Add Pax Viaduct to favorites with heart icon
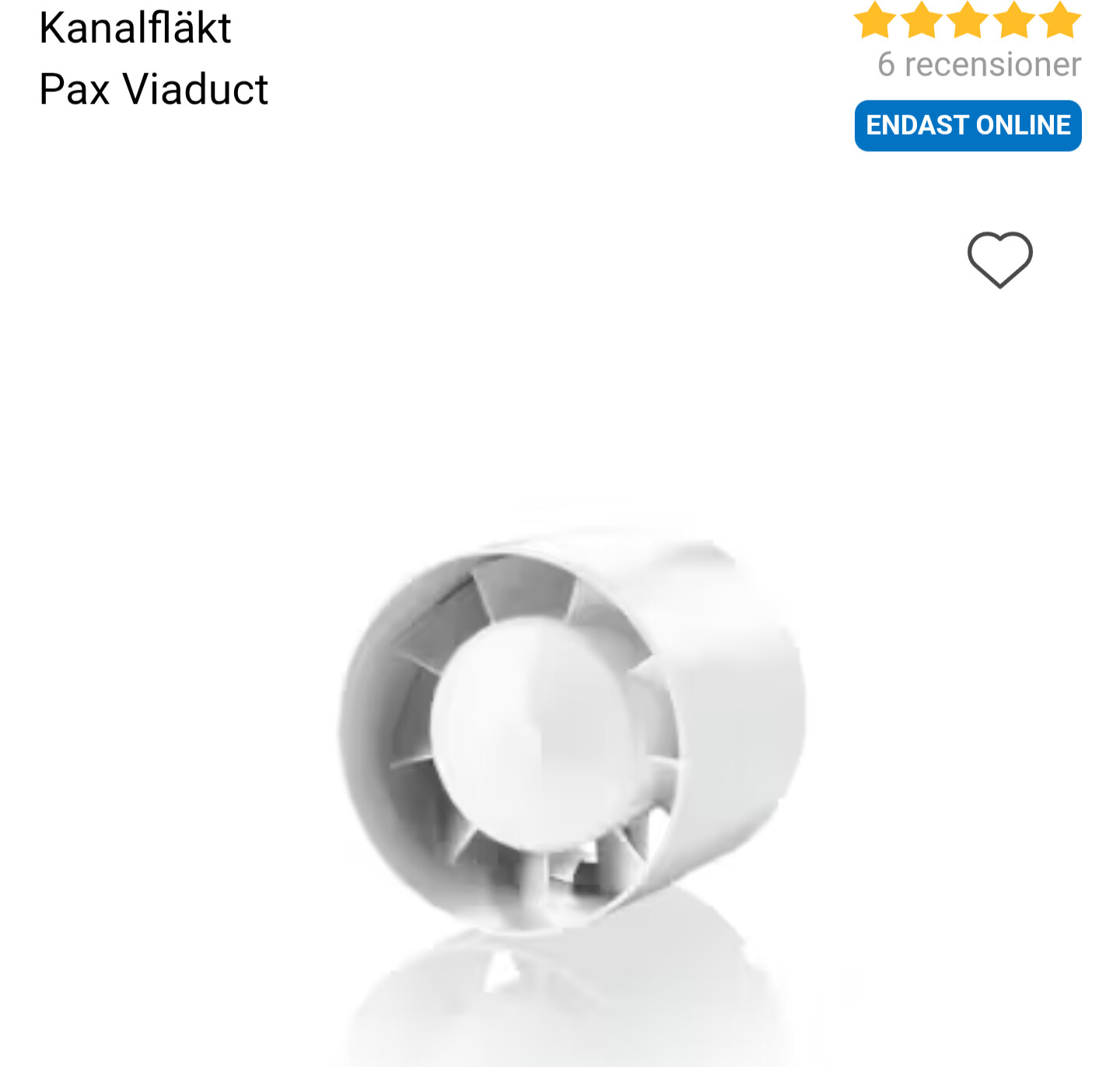Viewport: 1120px width, 1067px height. point(999,260)
